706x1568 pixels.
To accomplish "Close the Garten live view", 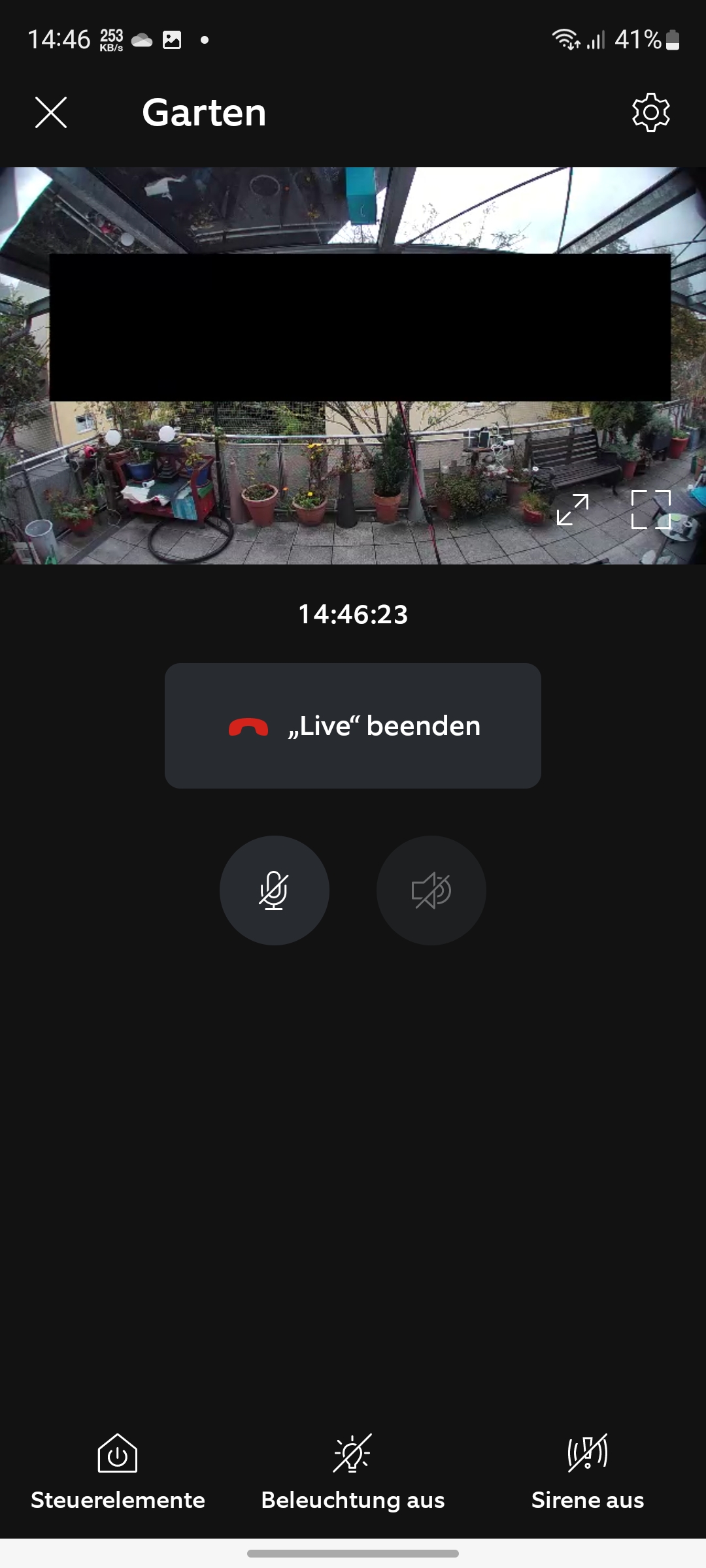I will pyautogui.click(x=51, y=112).
